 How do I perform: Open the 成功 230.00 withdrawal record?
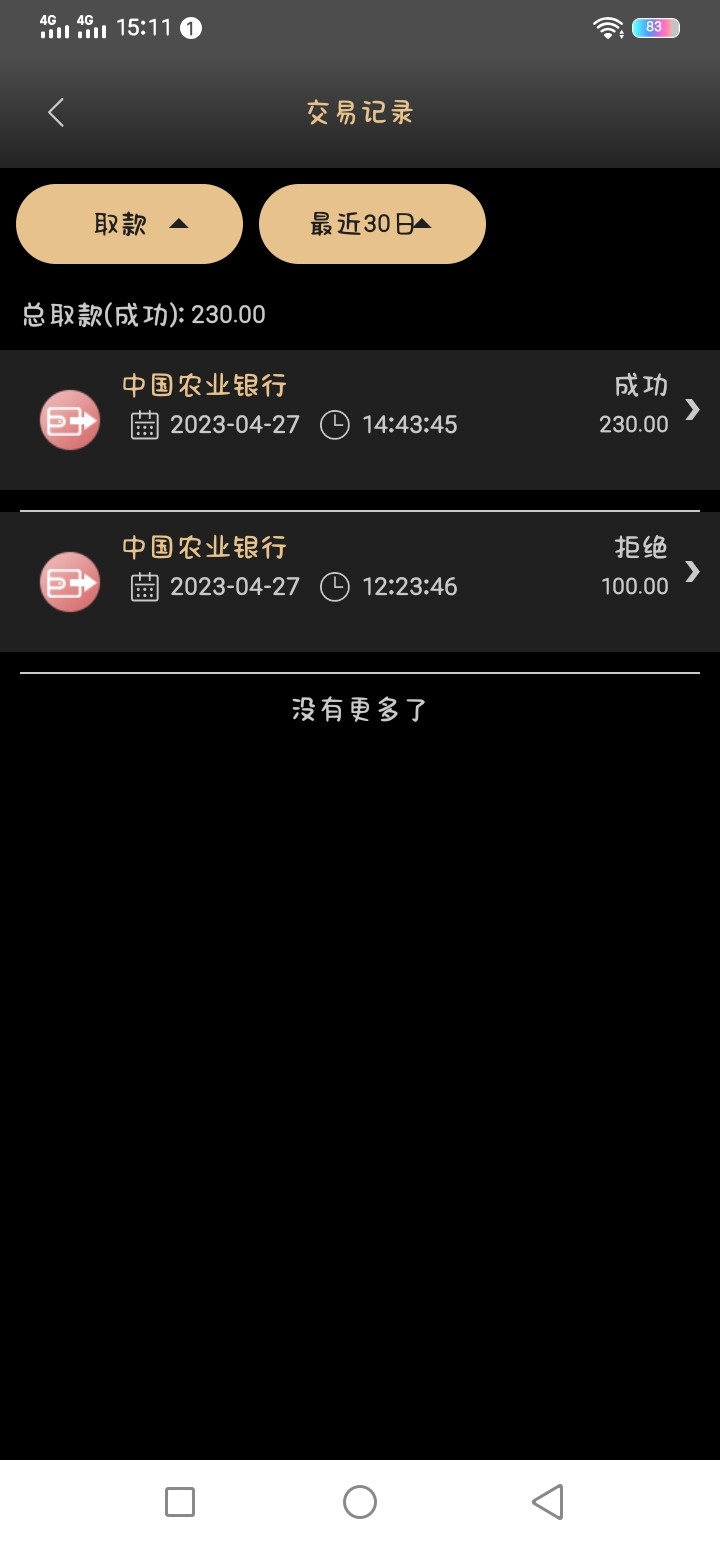tap(360, 420)
